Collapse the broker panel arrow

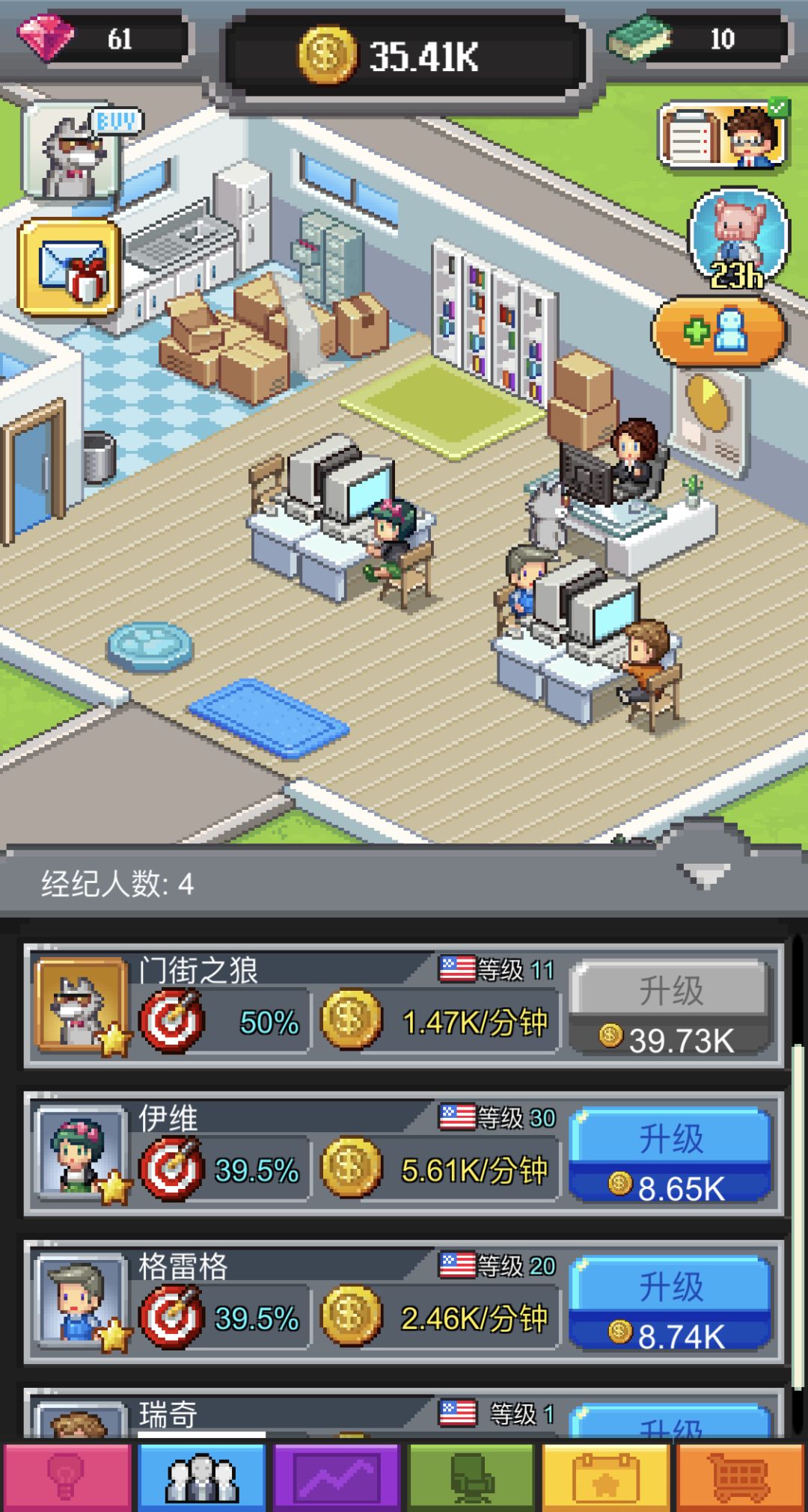(x=705, y=873)
